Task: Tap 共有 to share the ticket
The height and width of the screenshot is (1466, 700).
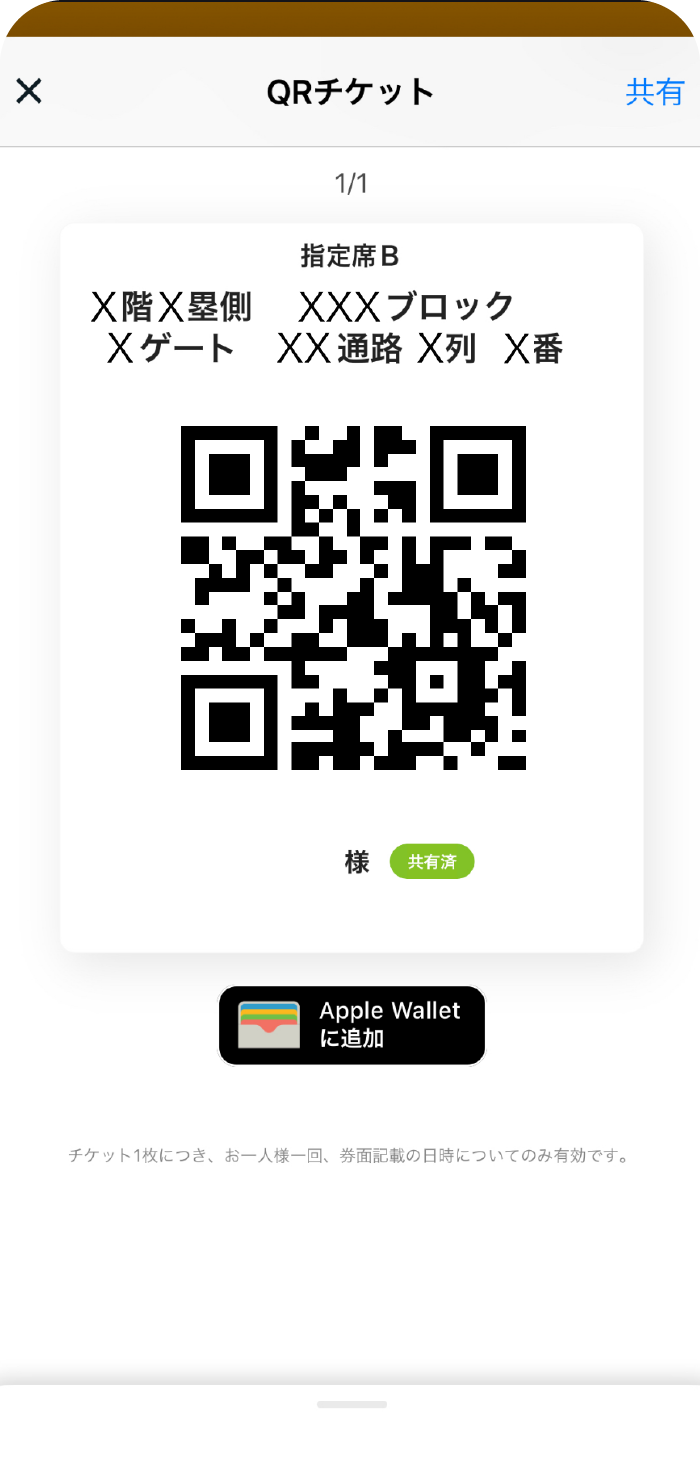Action: click(654, 92)
